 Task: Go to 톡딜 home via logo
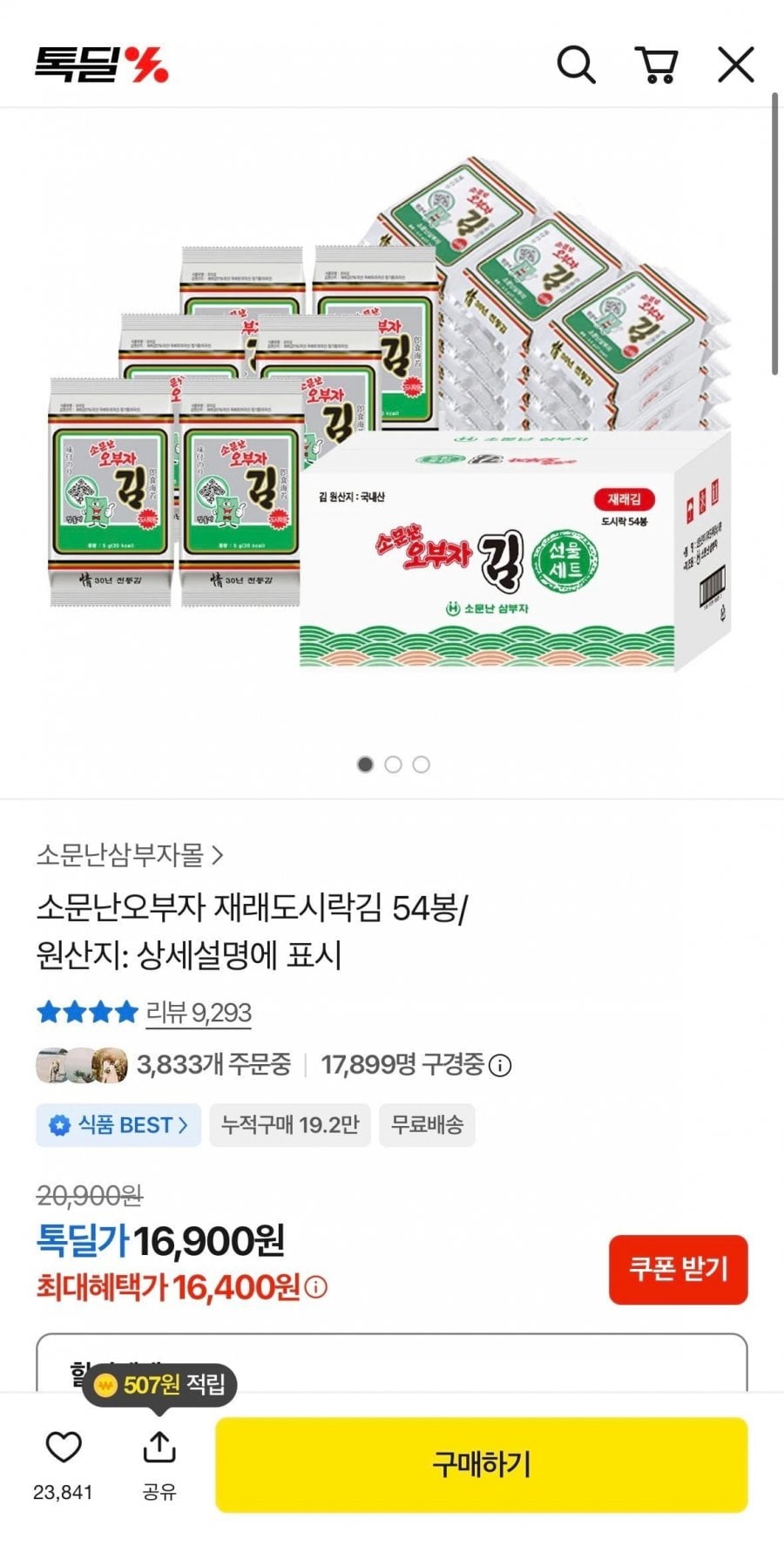coord(101,64)
